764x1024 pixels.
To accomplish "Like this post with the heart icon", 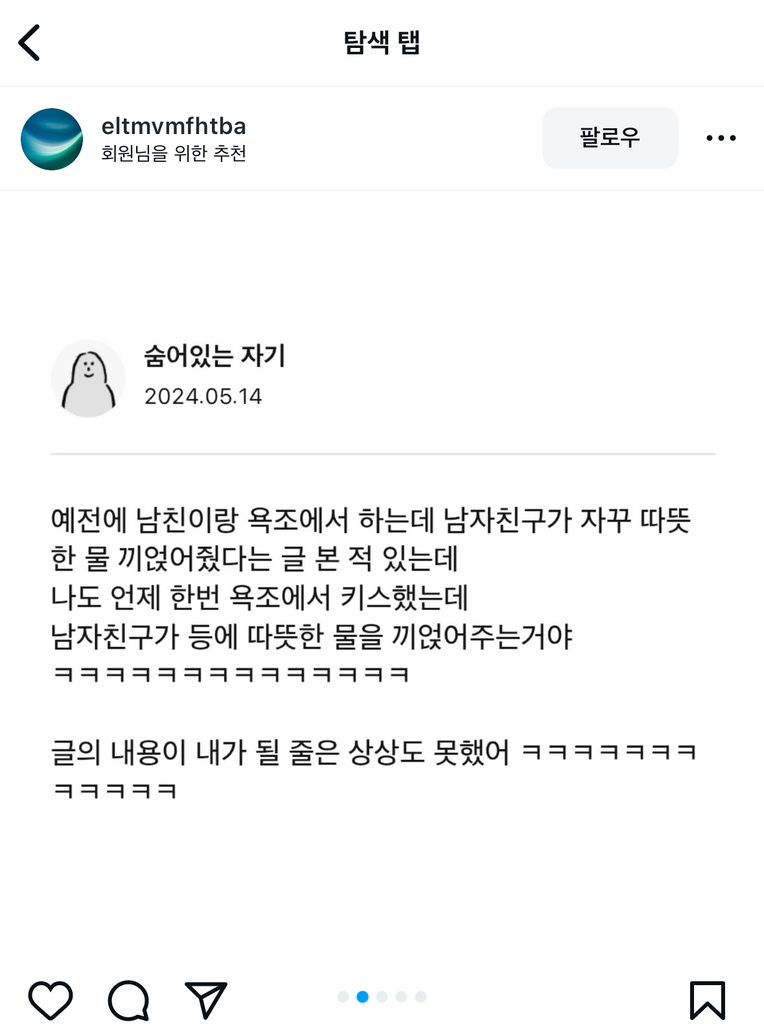I will click(x=50, y=999).
